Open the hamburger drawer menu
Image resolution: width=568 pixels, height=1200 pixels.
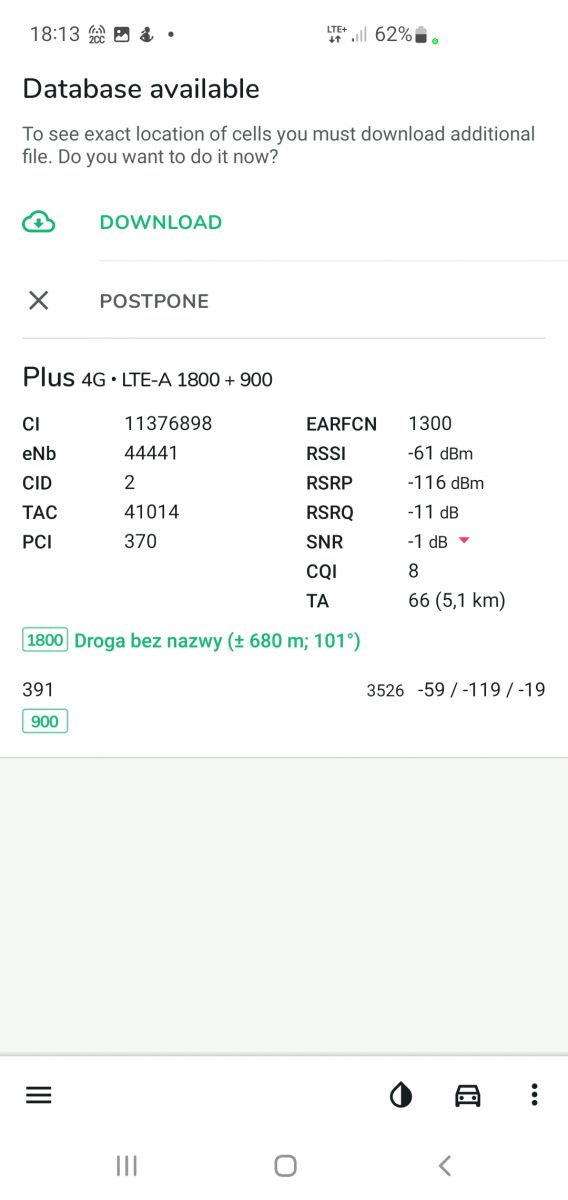coord(38,1095)
